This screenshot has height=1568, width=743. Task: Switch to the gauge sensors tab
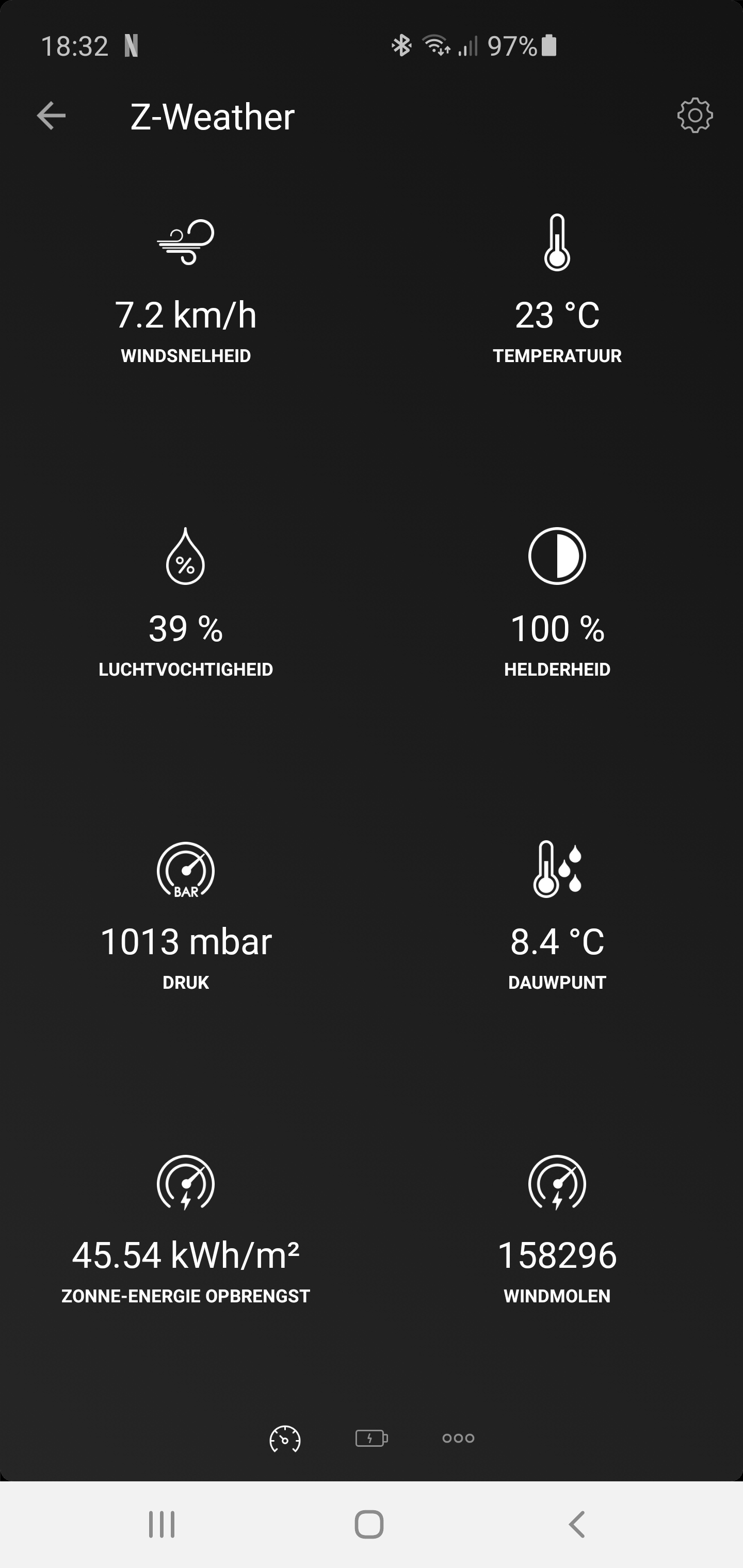point(285,1439)
